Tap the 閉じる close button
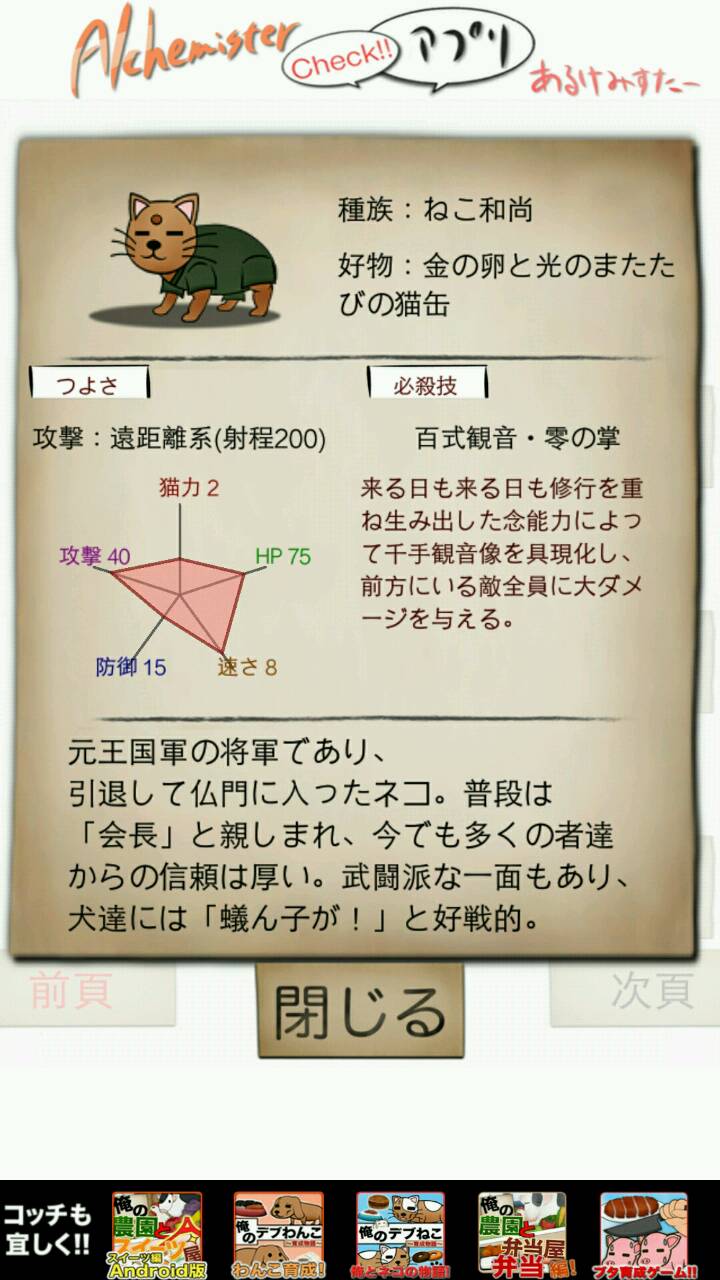The width and height of the screenshot is (720, 1280). [x=360, y=1010]
